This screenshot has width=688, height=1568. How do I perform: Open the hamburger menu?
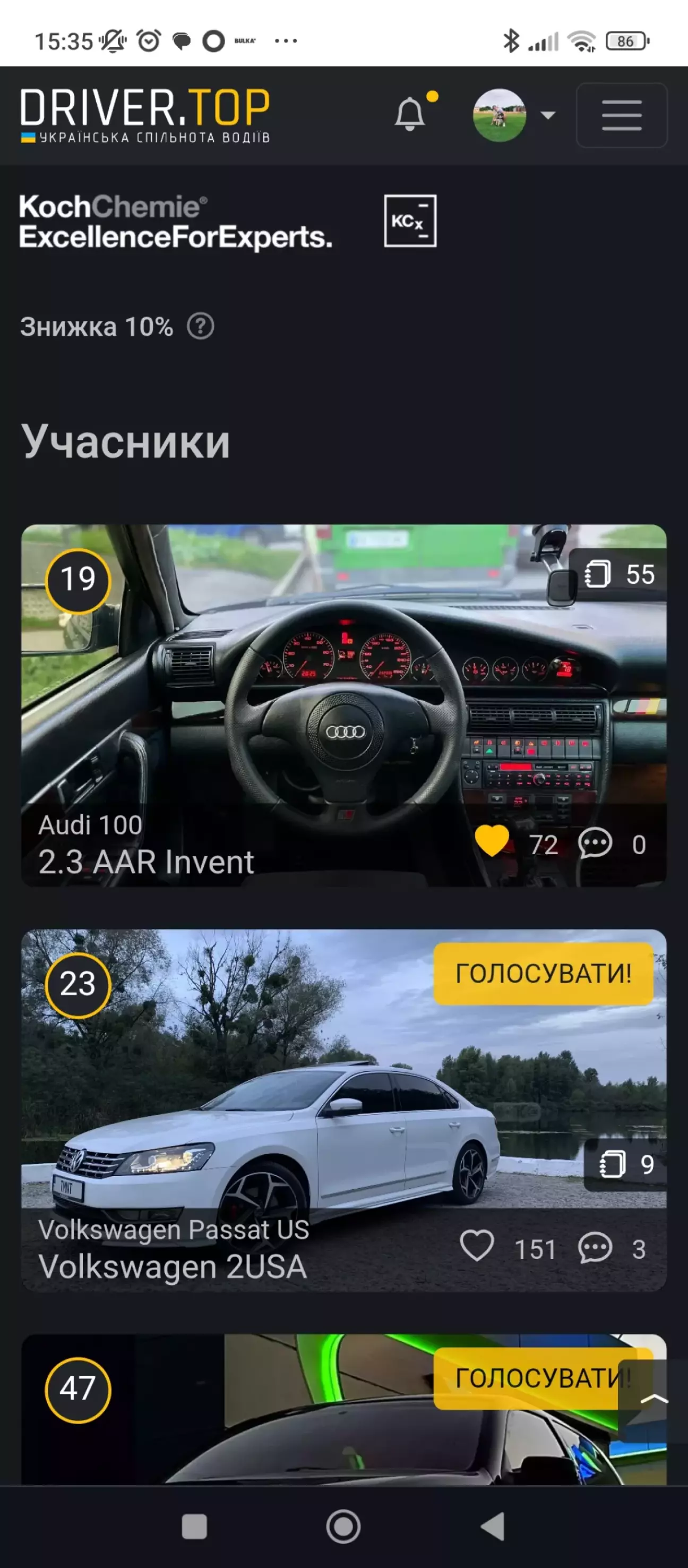point(622,115)
